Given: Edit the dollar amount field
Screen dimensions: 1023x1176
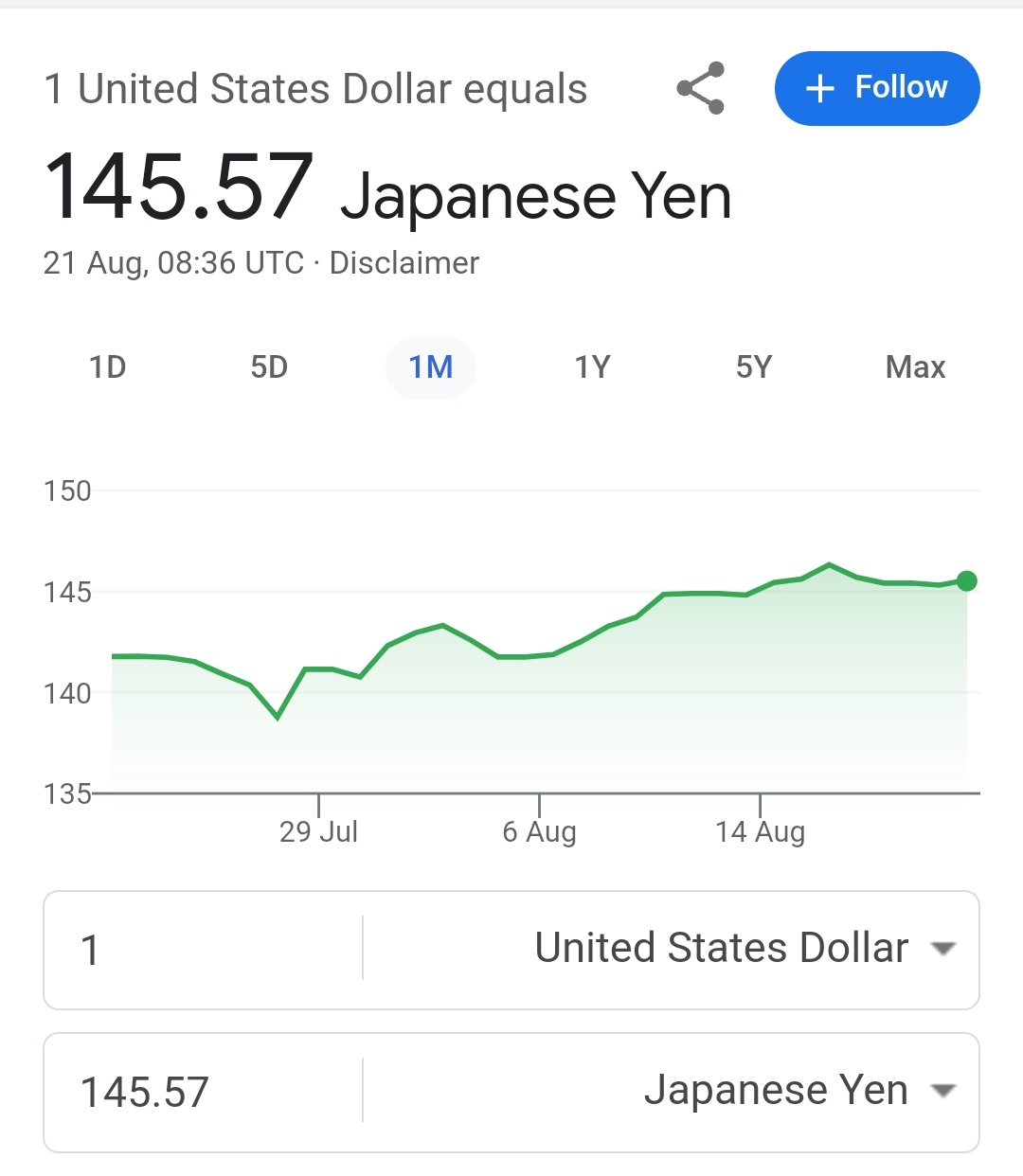Looking at the screenshot, I should pyautogui.click(x=204, y=950).
